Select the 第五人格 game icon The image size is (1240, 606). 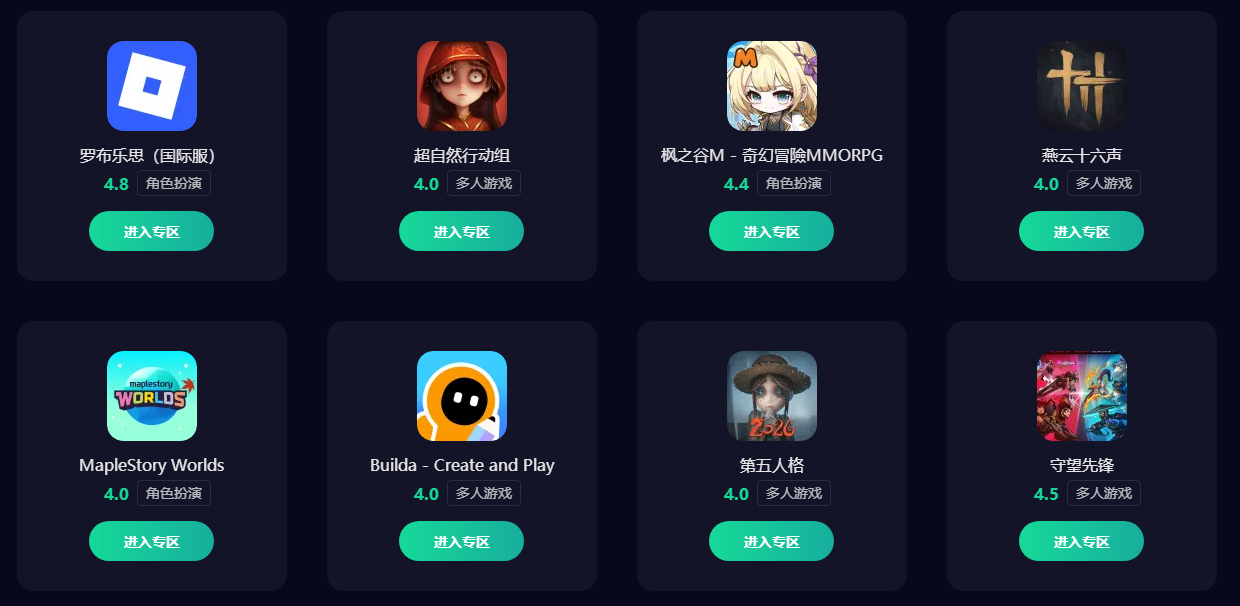point(772,396)
